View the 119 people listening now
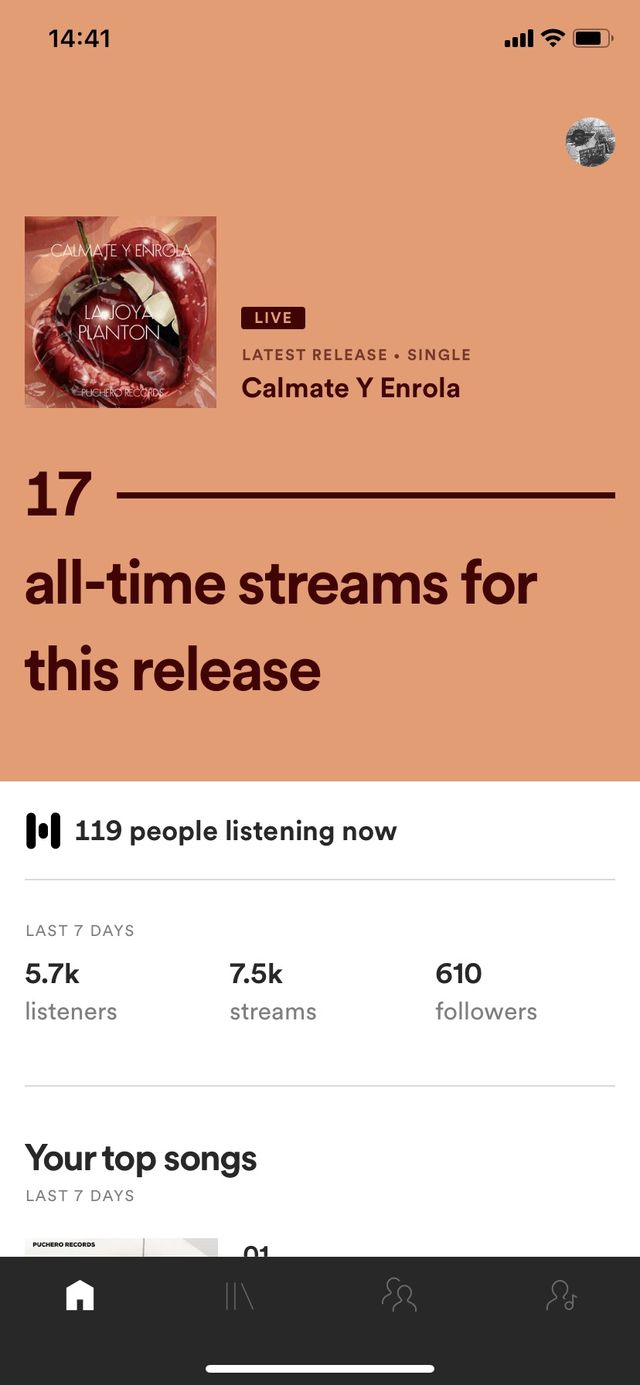The image size is (640, 1385). (x=235, y=831)
